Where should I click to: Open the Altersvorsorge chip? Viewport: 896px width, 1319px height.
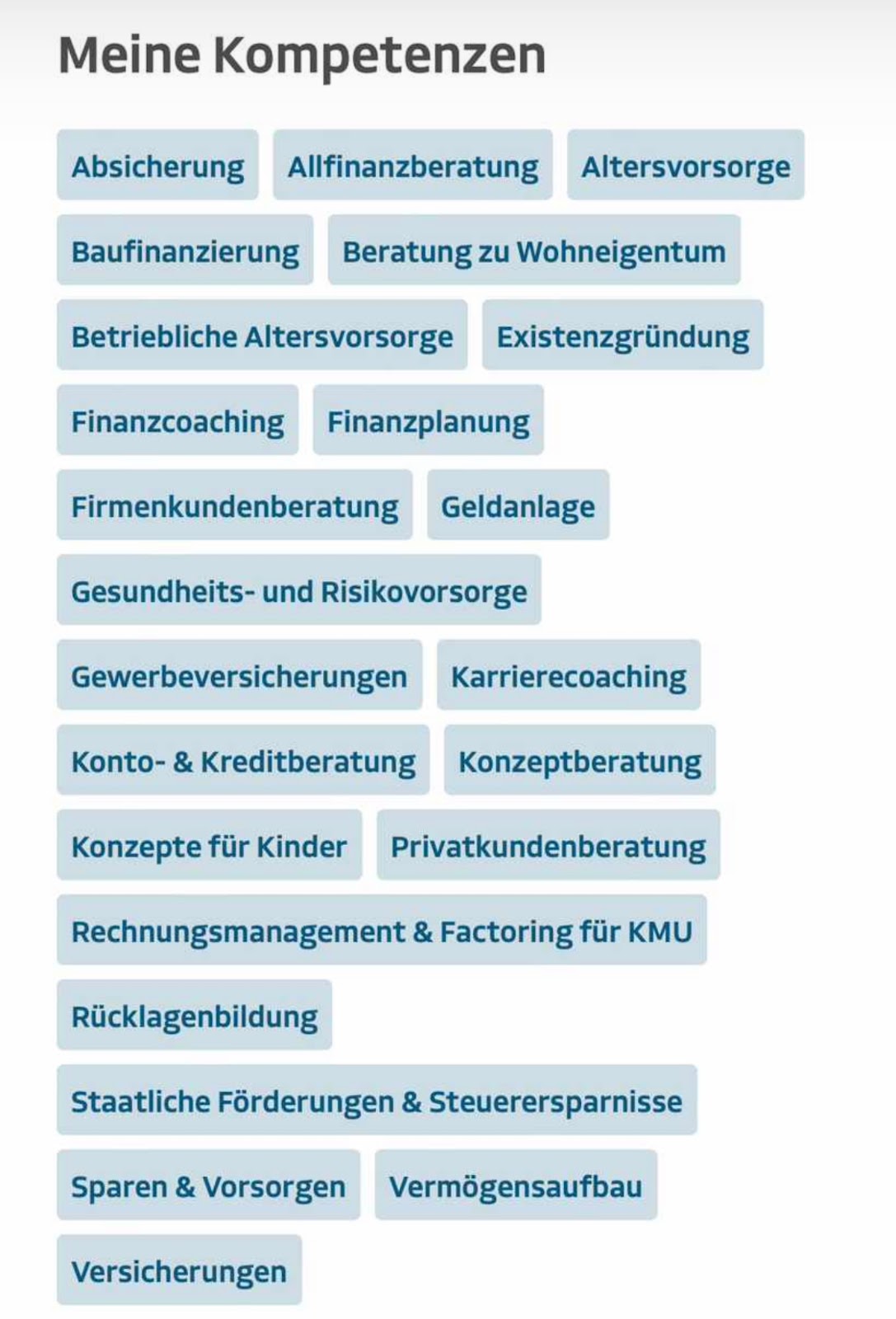pos(685,166)
